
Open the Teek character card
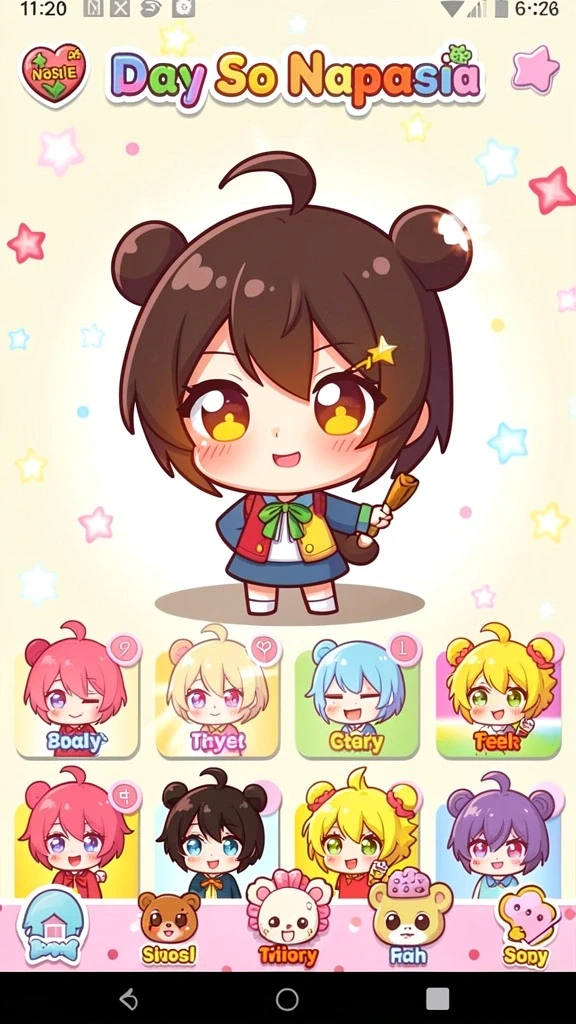pos(499,694)
